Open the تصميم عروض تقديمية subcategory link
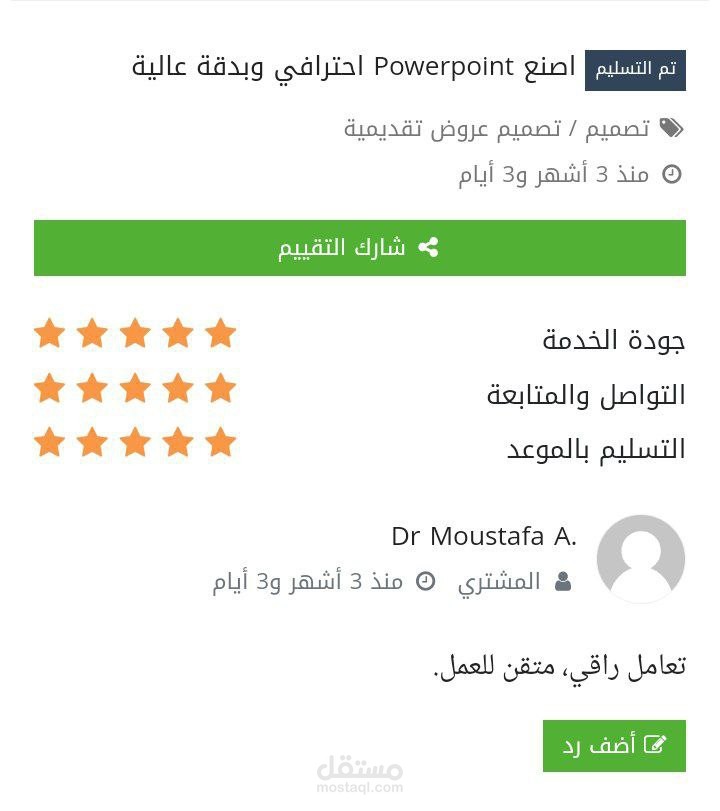The height and width of the screenshot is (811, 720). (x=452, y=128)
